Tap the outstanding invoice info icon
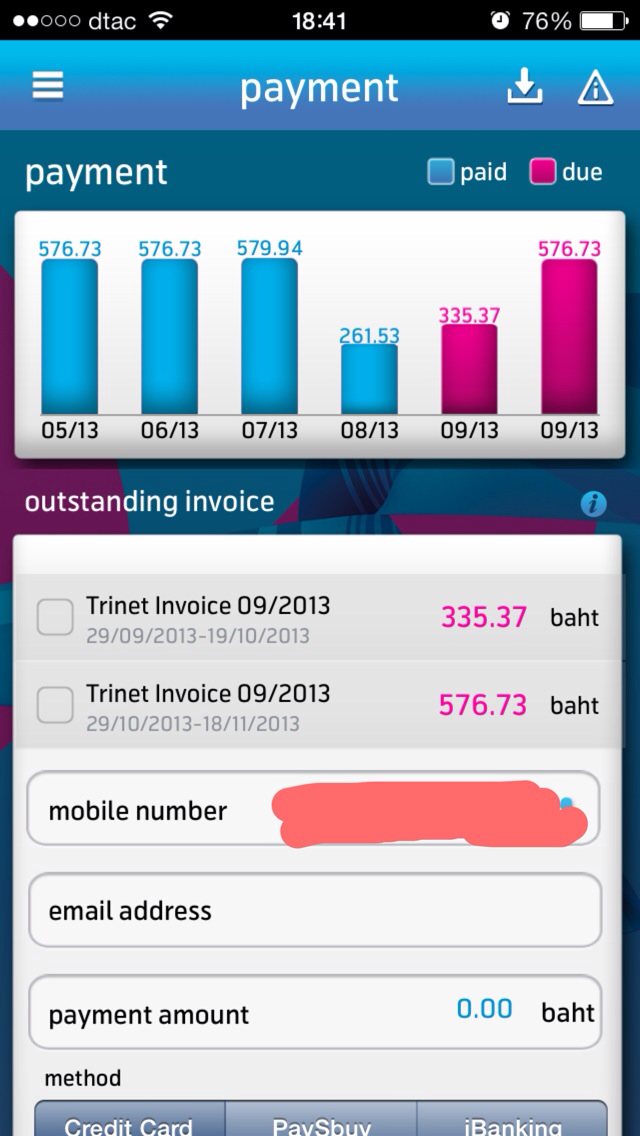This screenshot has height=1136, width=640. [x=594, y=504]
